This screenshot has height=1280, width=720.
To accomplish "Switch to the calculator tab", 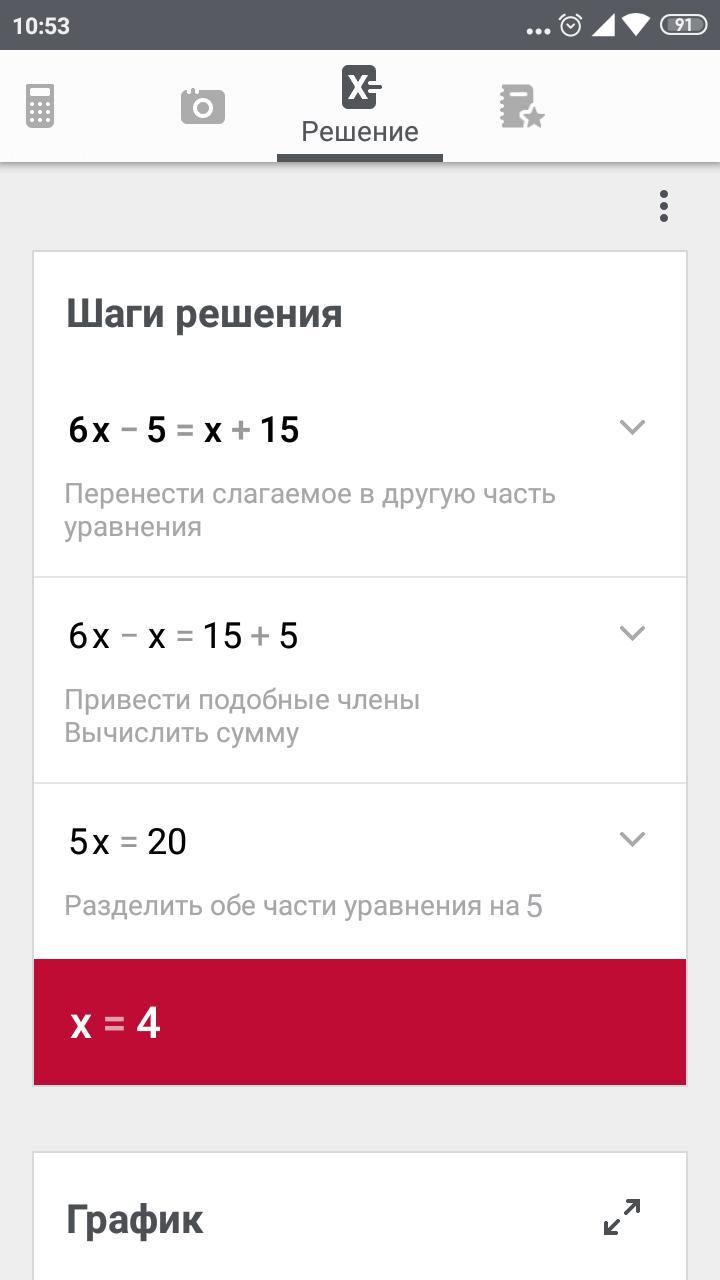I will coord(40,106).
